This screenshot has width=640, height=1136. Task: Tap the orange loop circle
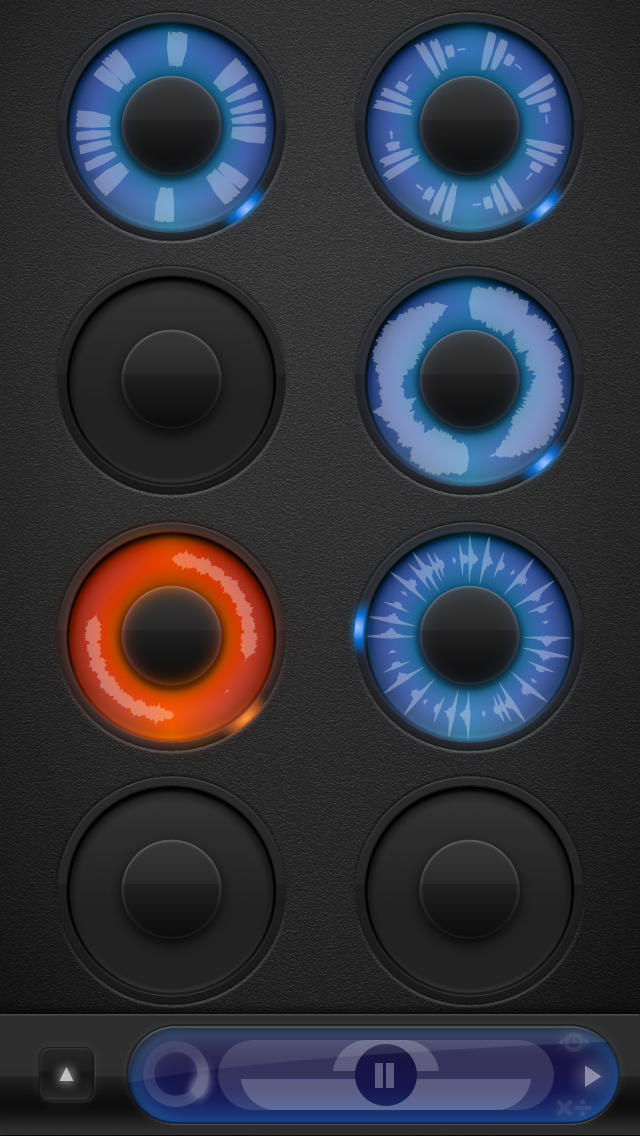171,635
